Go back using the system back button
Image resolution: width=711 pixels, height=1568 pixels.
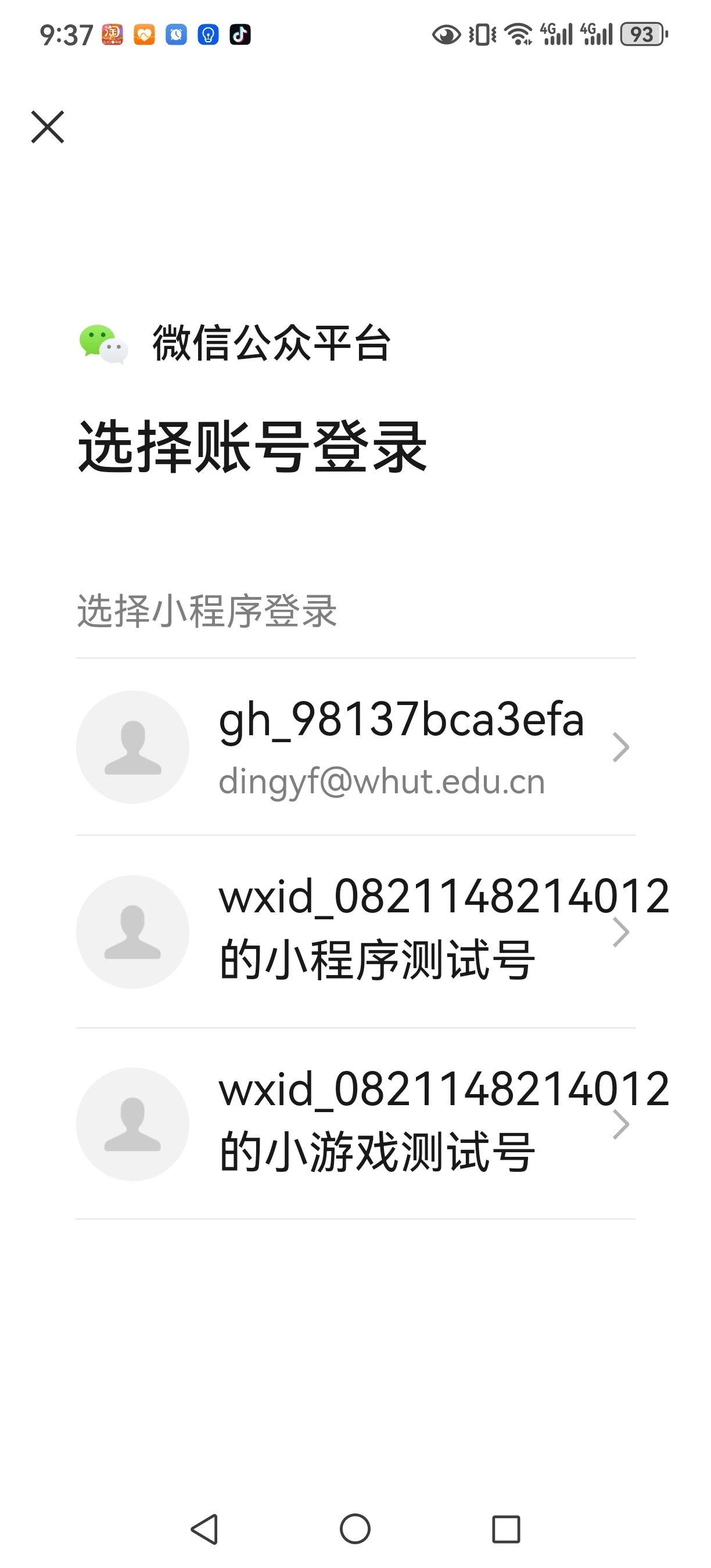pyautogui.click(x=204, y=1529)
